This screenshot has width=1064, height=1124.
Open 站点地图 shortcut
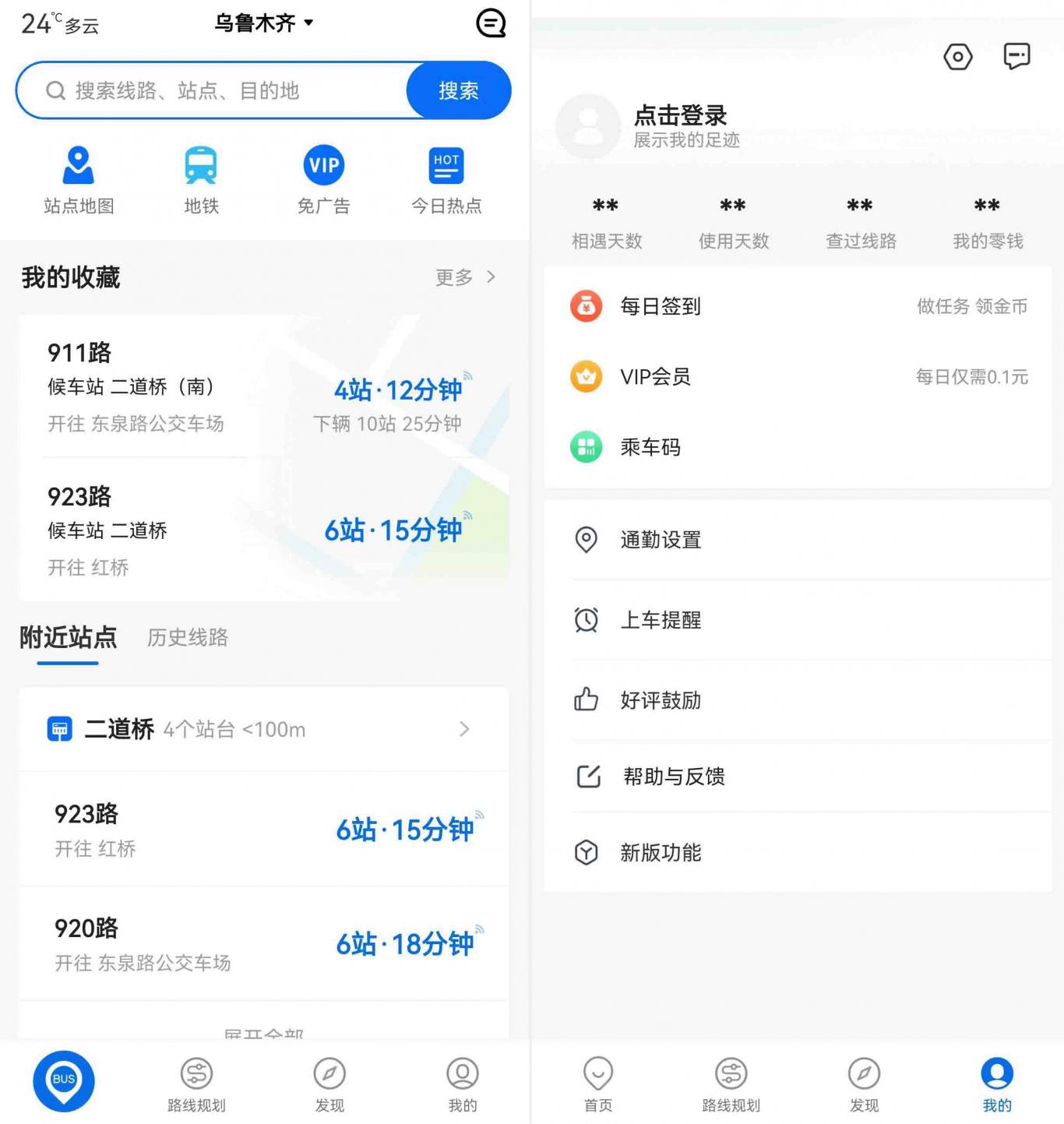click(x=79, y=180)
